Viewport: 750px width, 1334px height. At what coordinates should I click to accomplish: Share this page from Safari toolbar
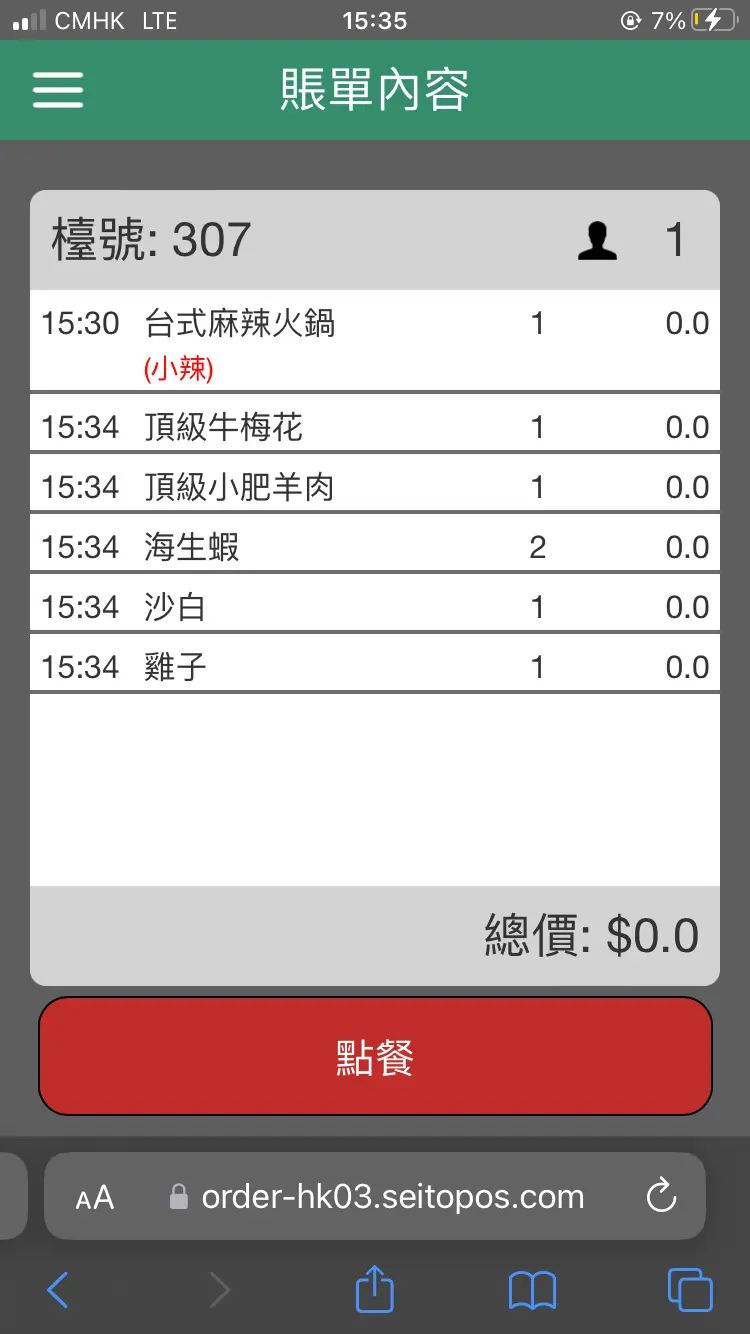375,1289
